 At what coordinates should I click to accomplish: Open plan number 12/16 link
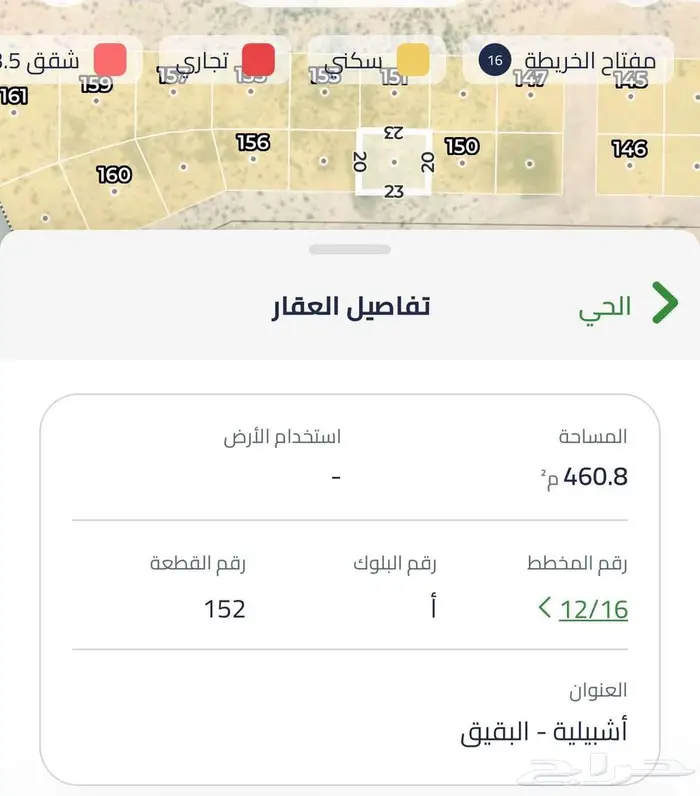coord(592,608)
